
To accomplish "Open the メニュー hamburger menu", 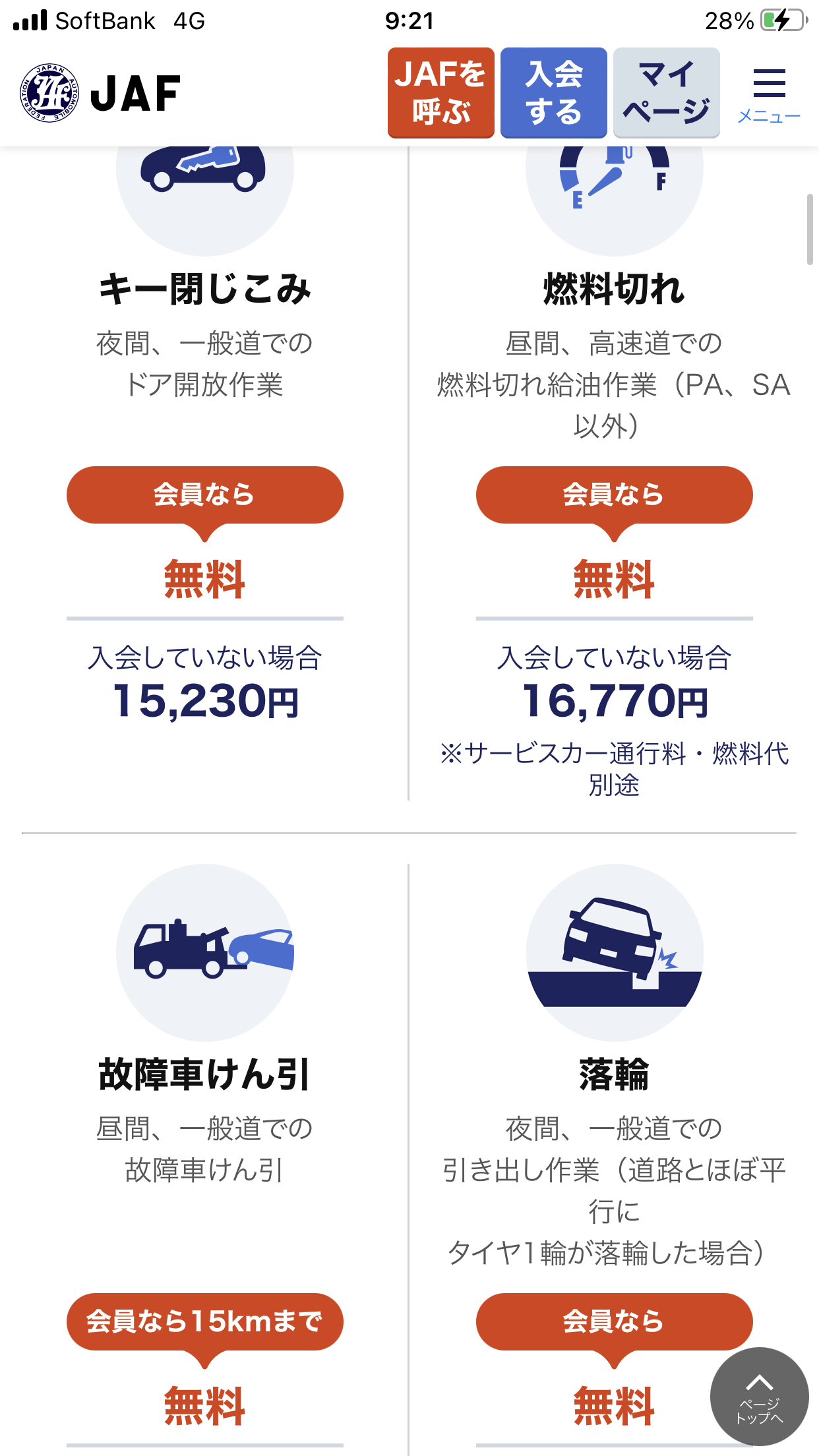I will [768, 94].
